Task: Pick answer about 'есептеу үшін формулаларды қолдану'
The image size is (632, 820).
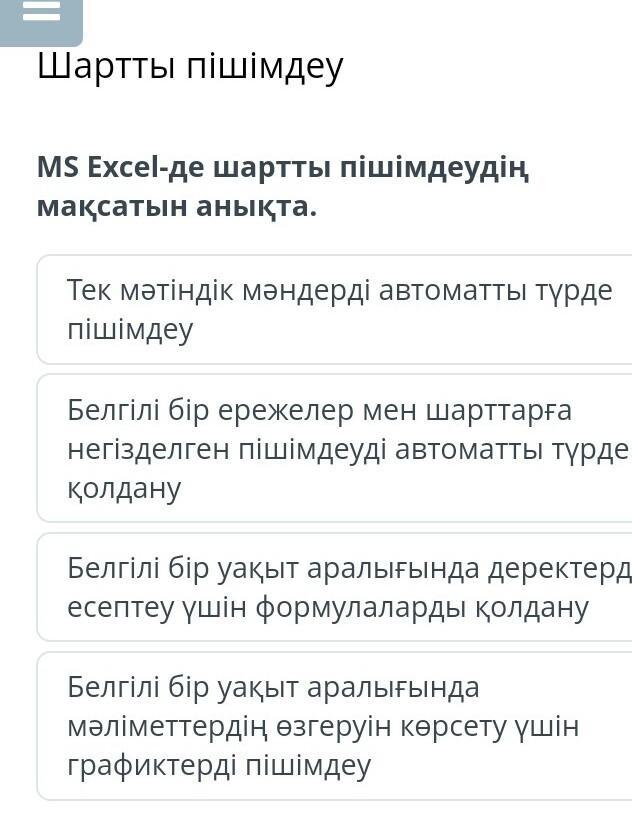Action: pos(335,588)
